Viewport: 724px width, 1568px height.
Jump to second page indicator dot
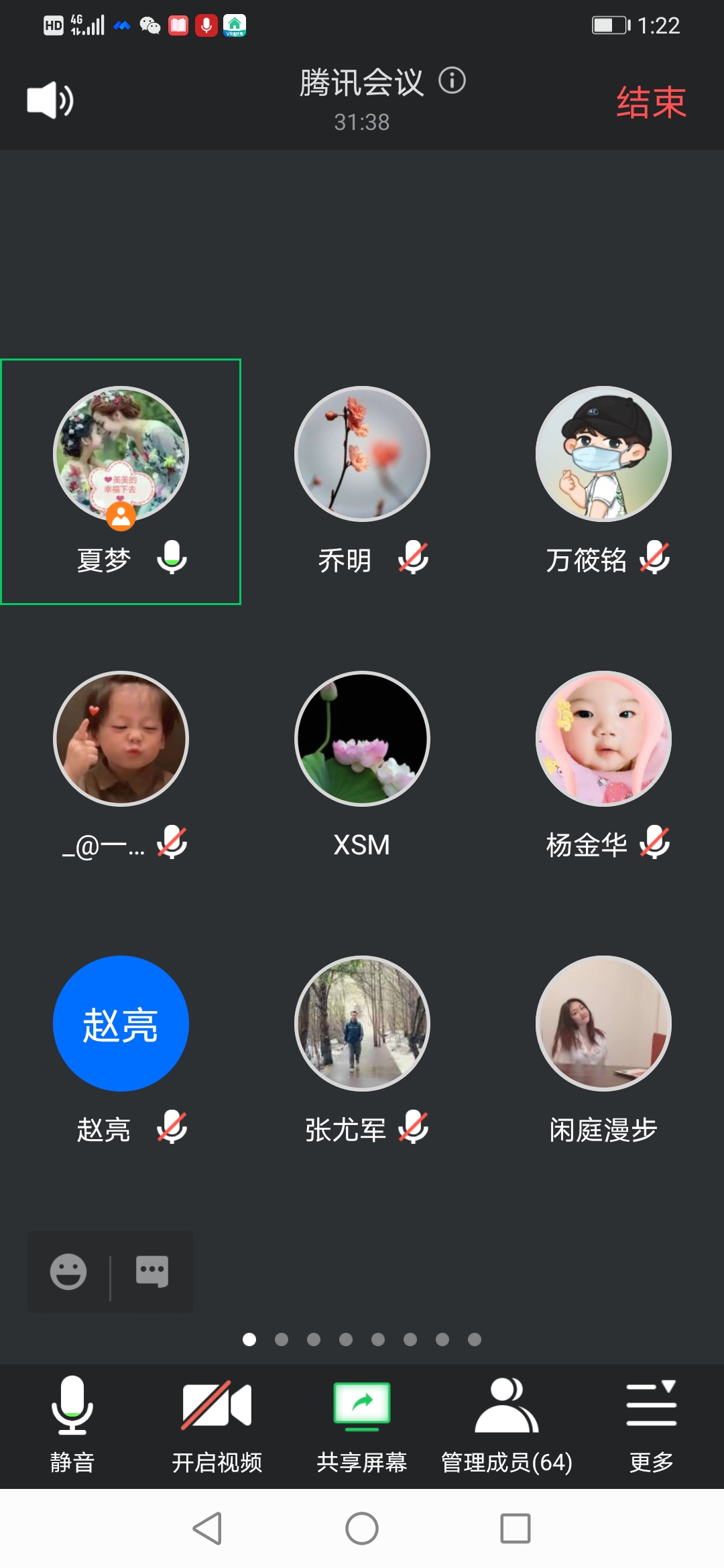(x=282, y=1340)
